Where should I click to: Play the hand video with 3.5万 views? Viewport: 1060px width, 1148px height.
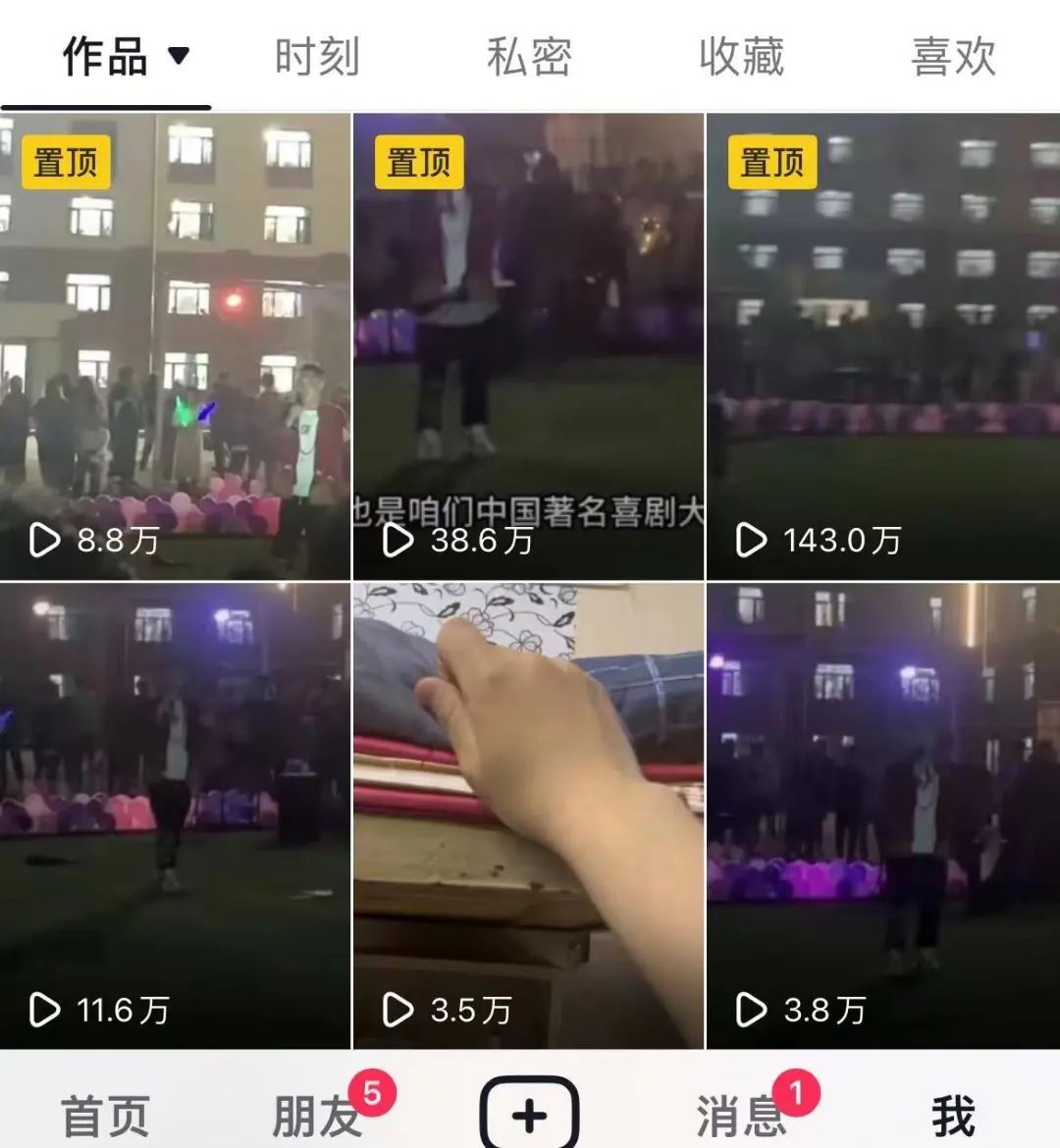pos(528,816)
